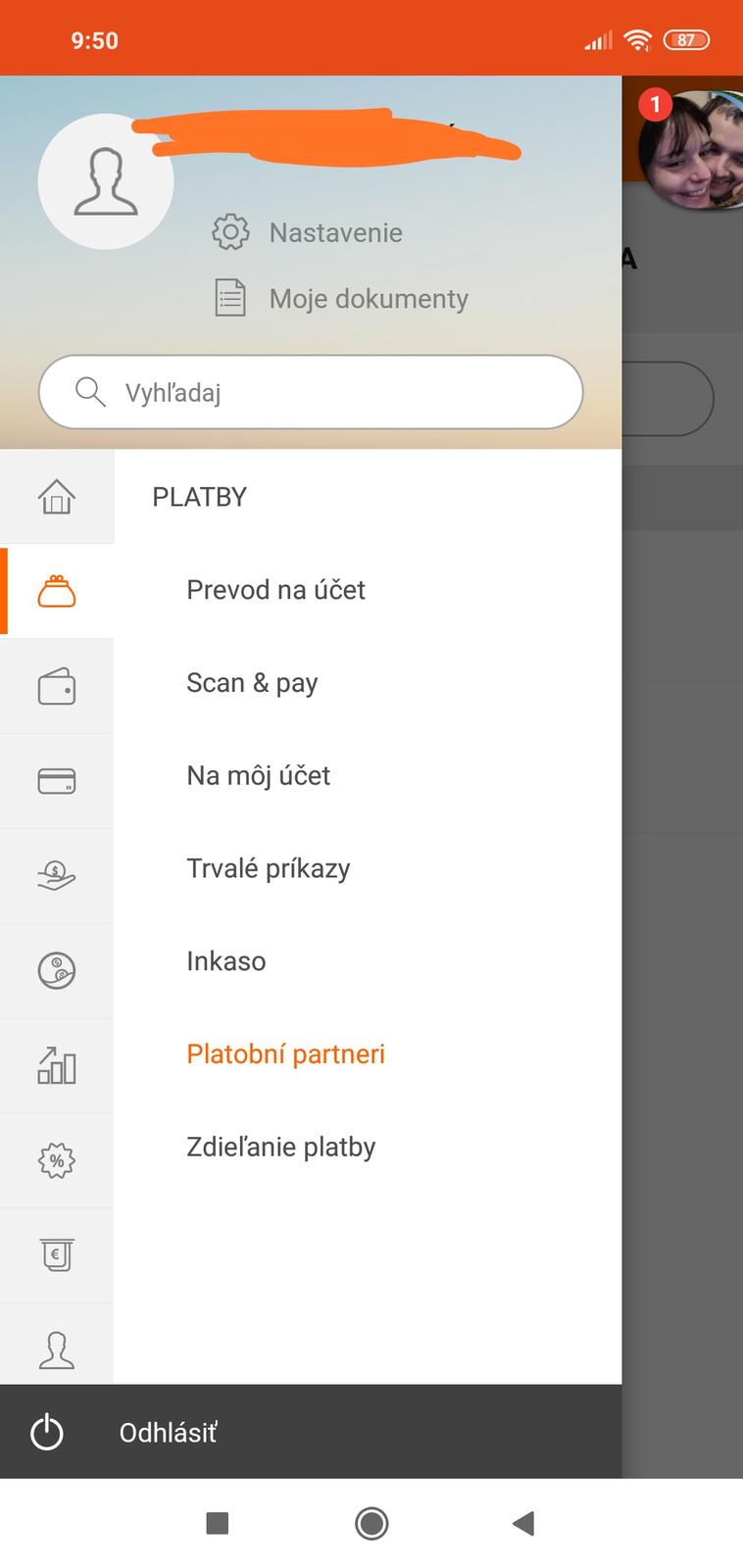Open the person icon section in sidebar

pos(57,1349)
